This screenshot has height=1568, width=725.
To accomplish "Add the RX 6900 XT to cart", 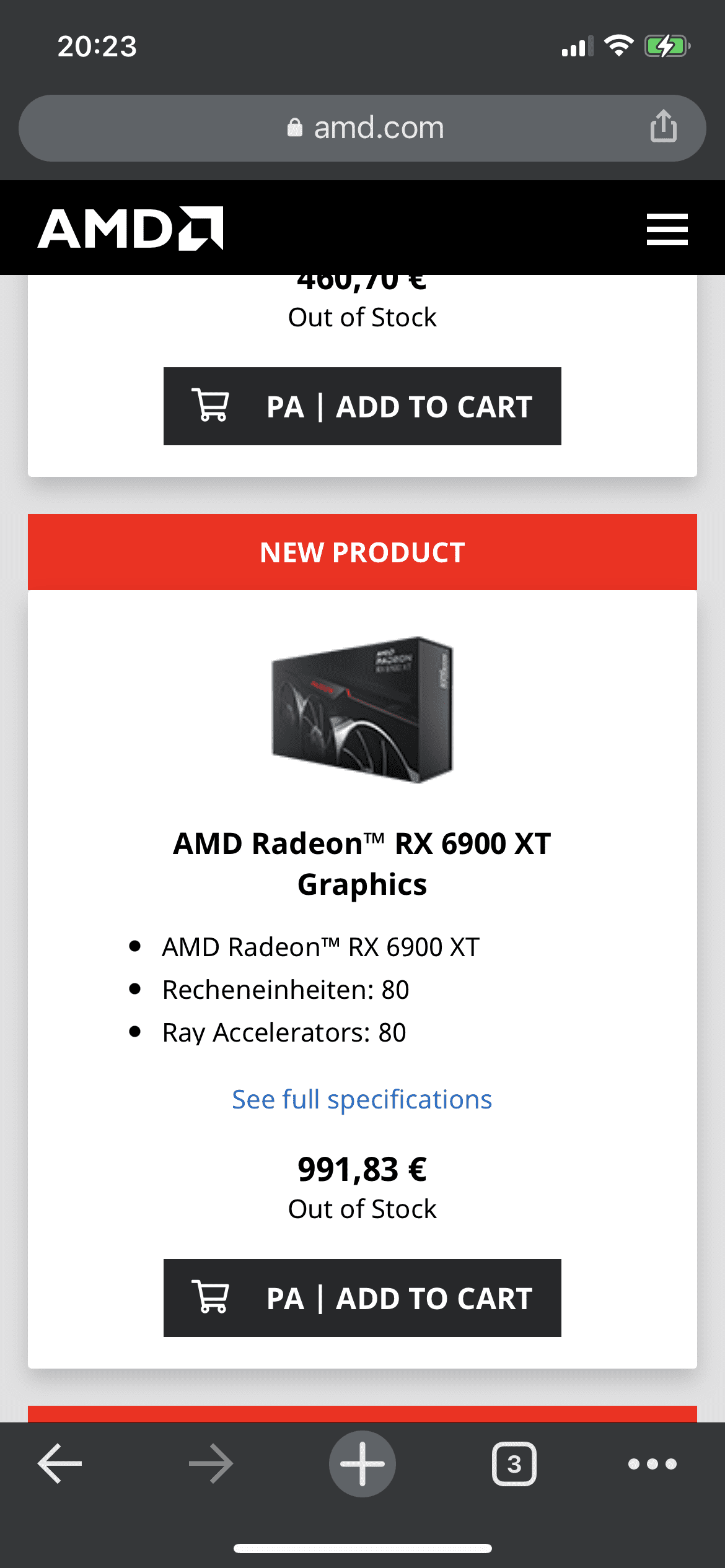I will [x=362, y=1298].
